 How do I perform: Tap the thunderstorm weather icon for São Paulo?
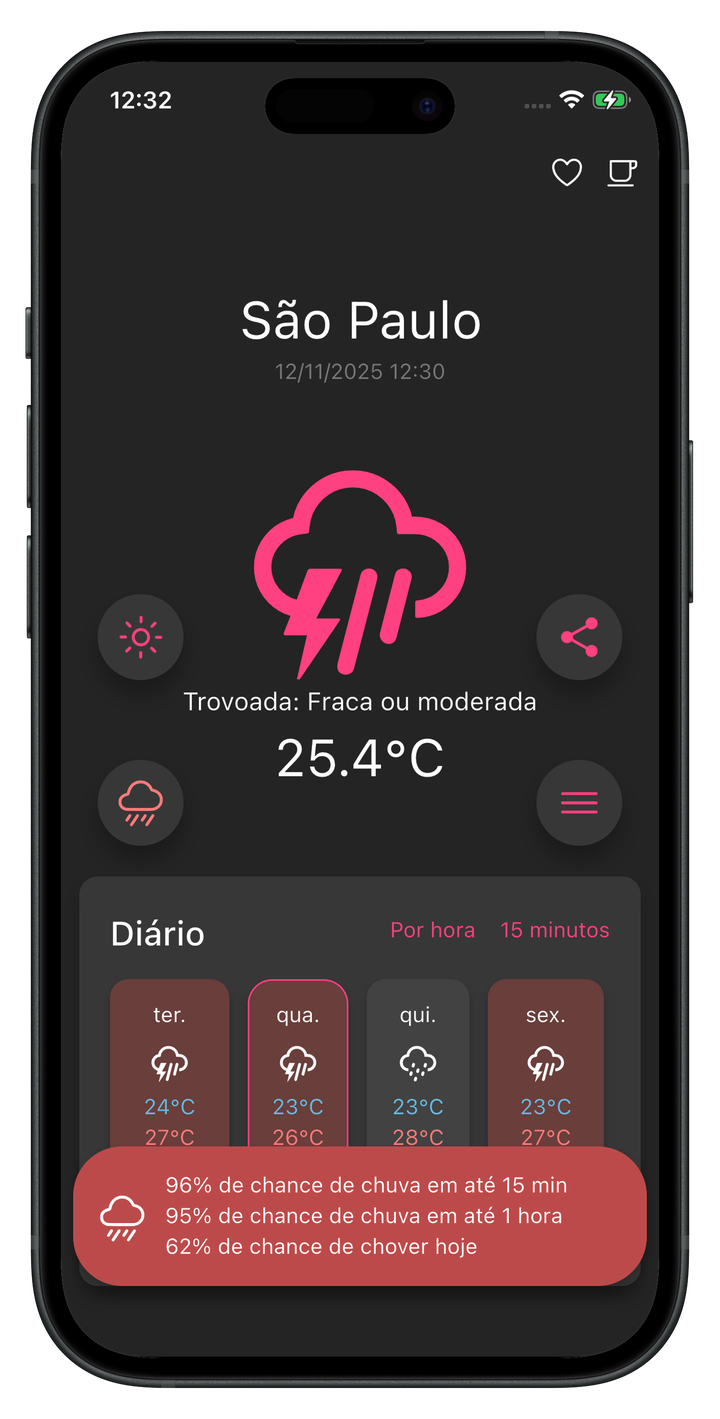click(x=360, y=575)
